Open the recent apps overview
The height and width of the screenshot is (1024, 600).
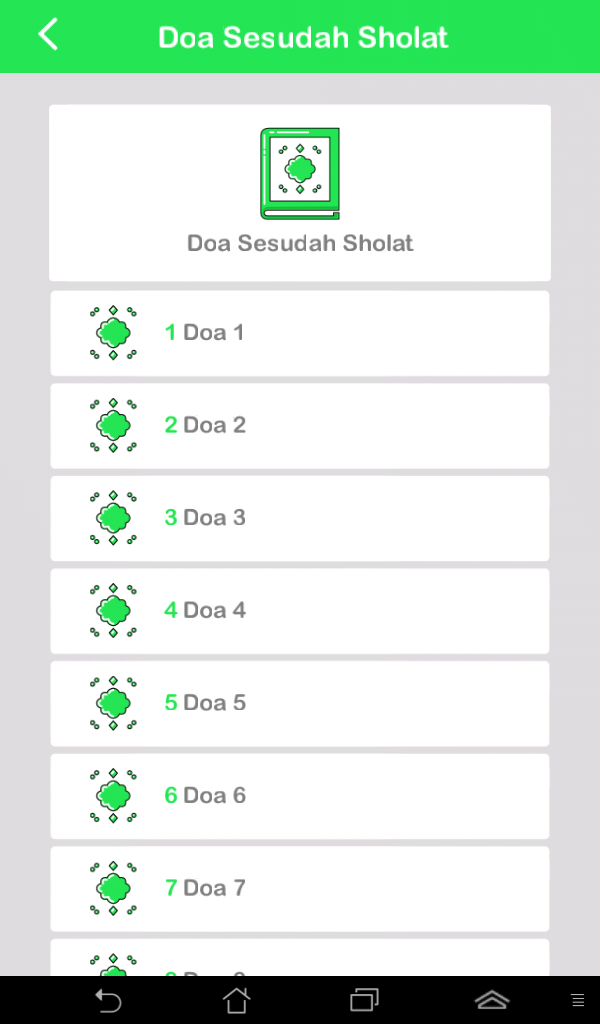pos(364,1000)
